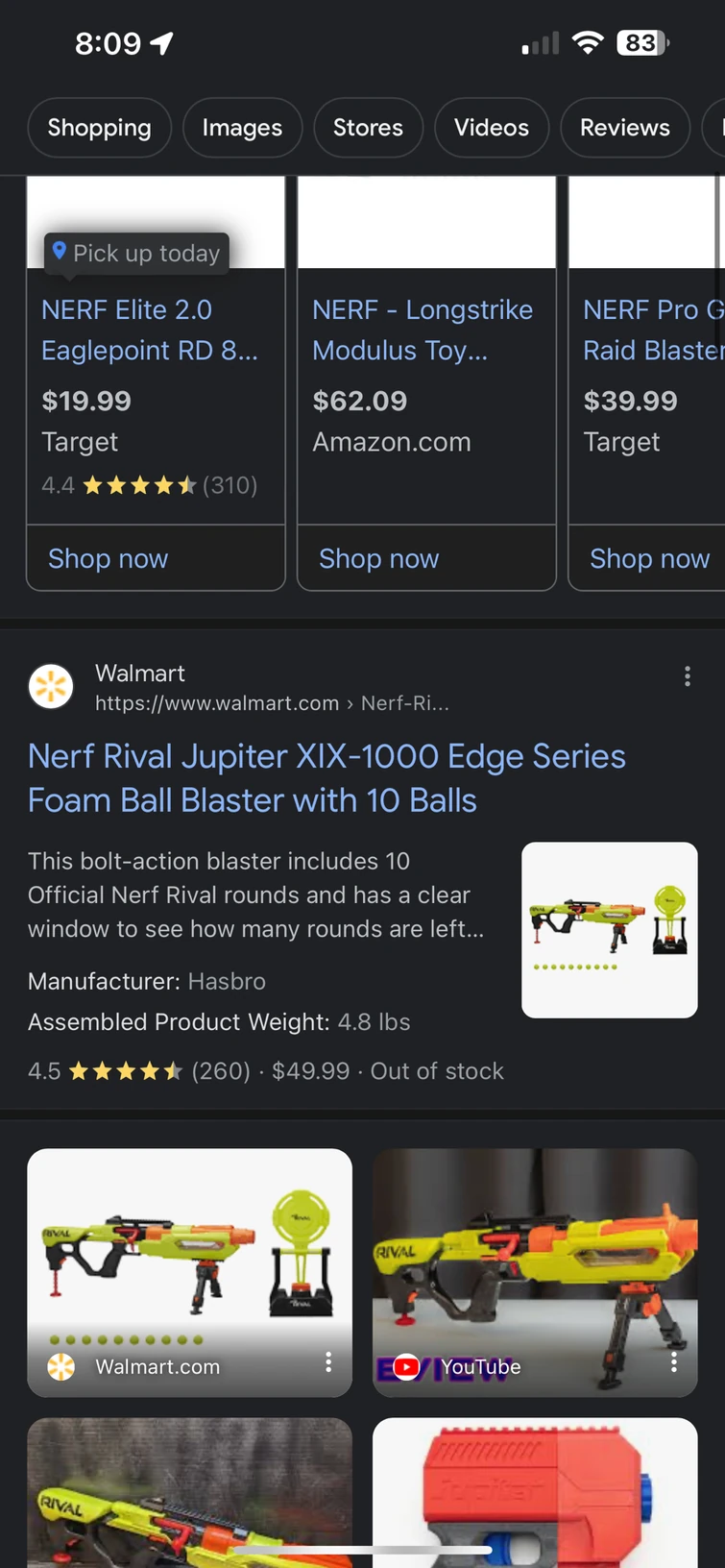Tap the YouTube play button on the video thumbnail

coord(406,1367)
